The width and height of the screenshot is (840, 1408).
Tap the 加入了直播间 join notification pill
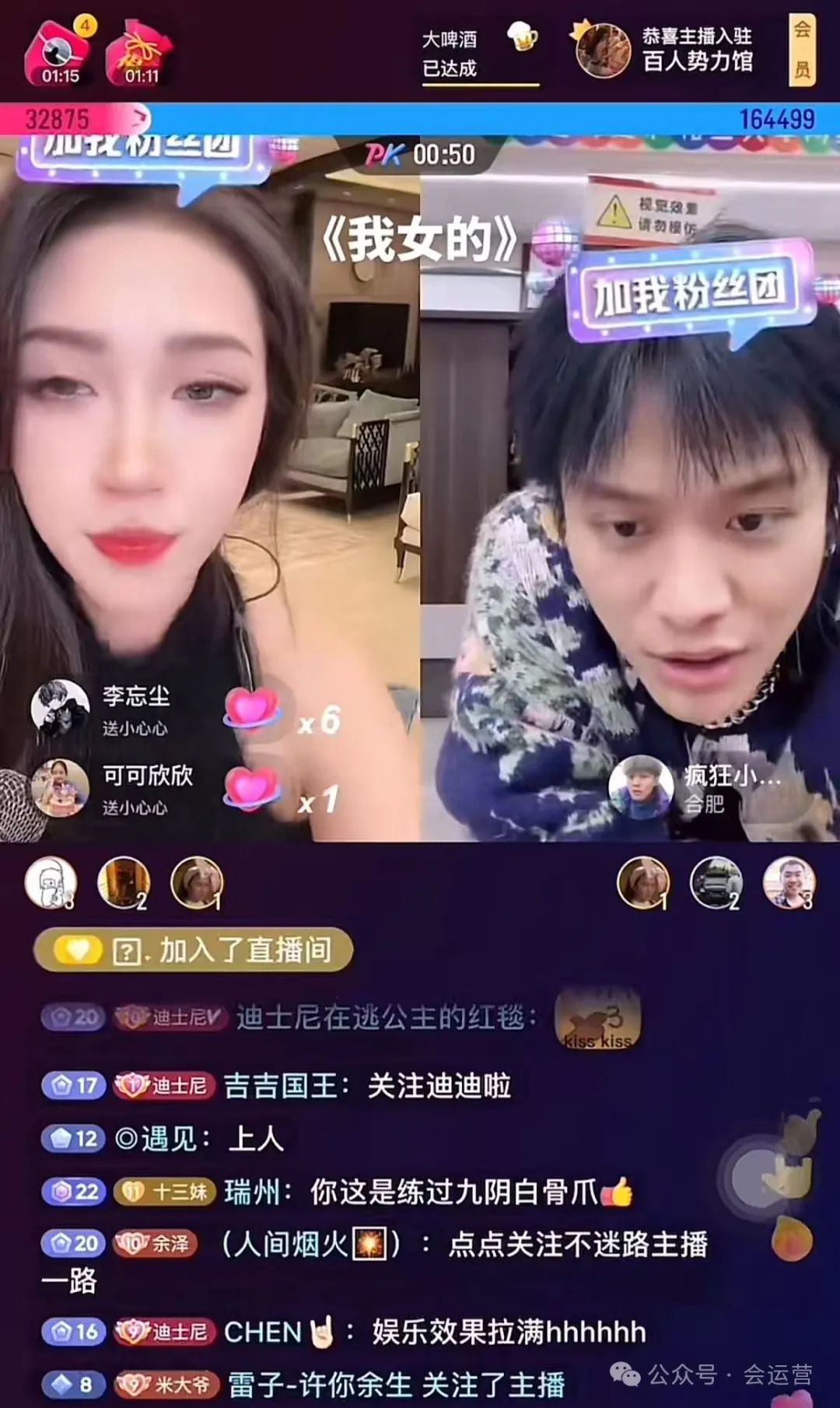click(x=193, y=950)
